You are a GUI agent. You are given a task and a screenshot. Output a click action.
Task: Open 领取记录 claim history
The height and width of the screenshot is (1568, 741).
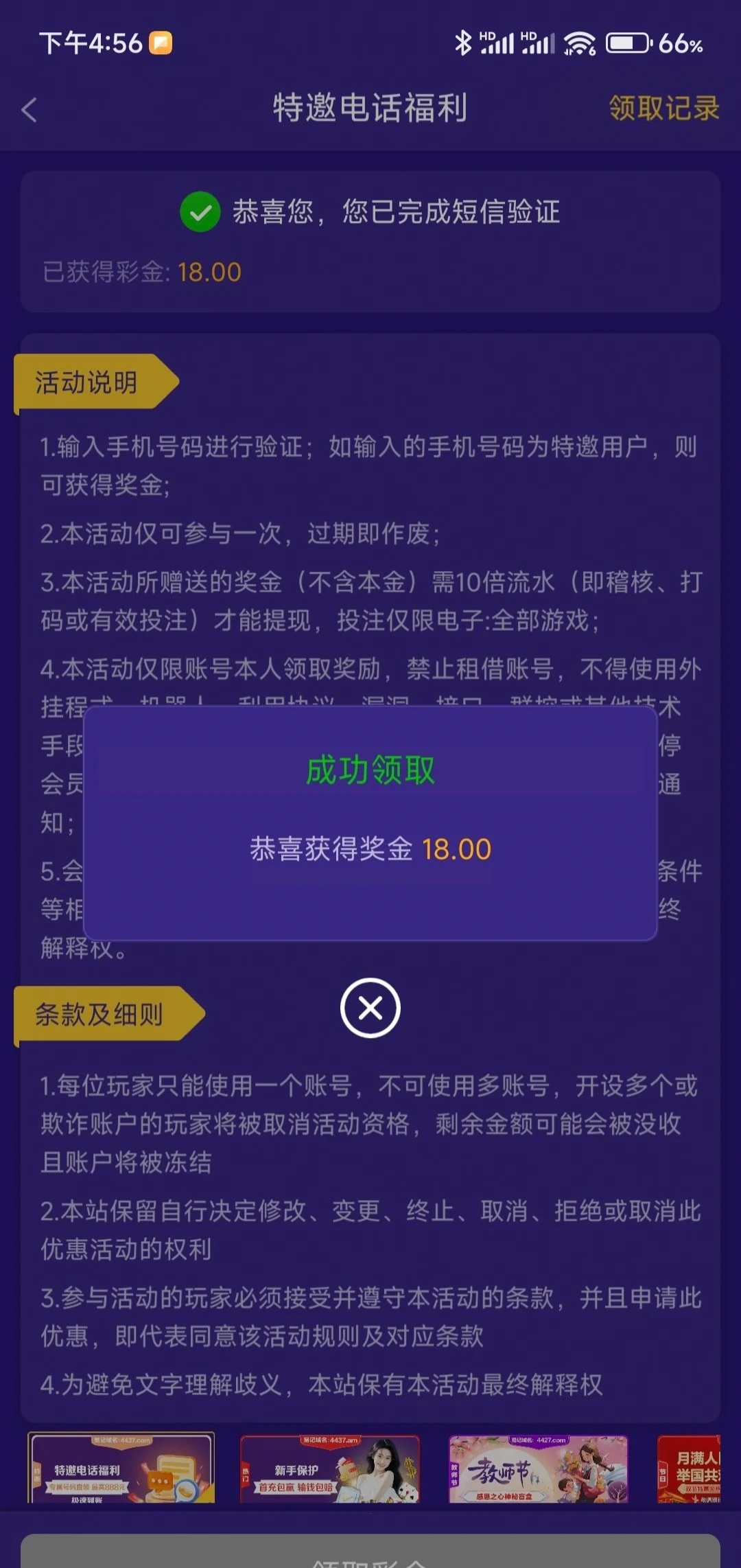[663, 108]
